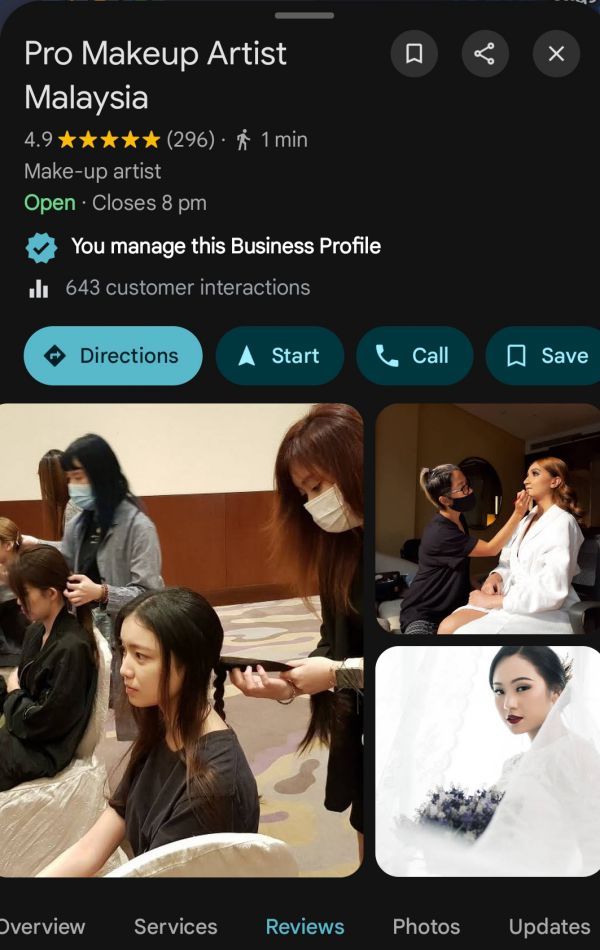Select the Reviews tab
This screenshot has height=950, width=600.
coord(305,927)
